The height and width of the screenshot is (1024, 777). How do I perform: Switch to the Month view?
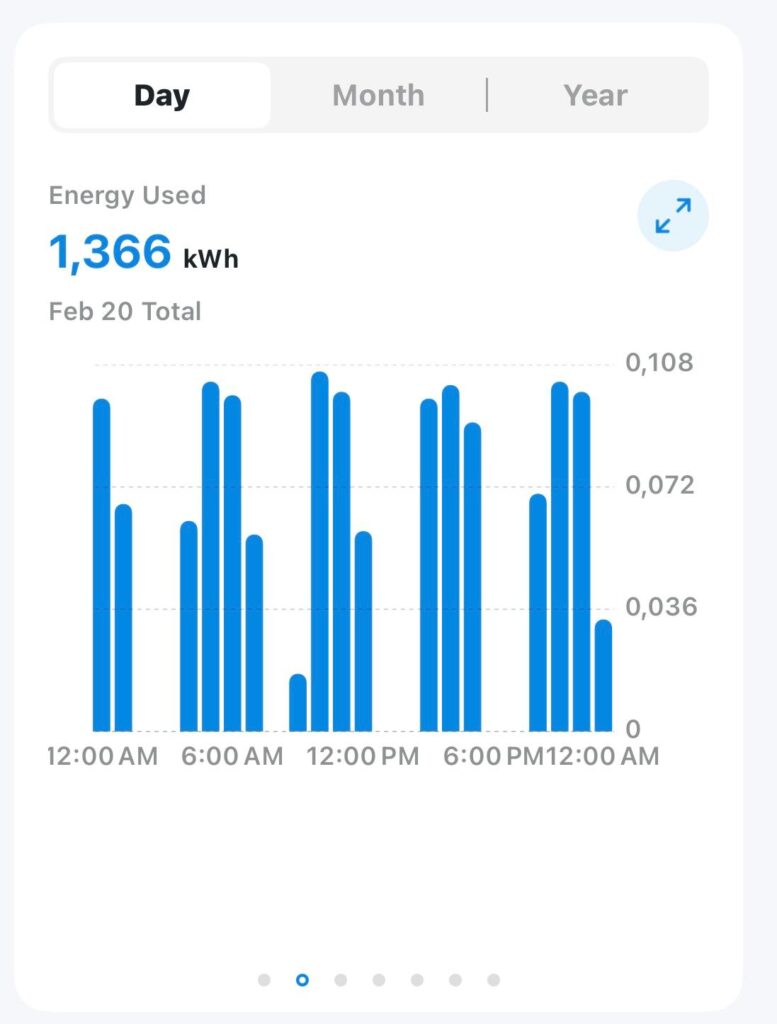[378, 96]
